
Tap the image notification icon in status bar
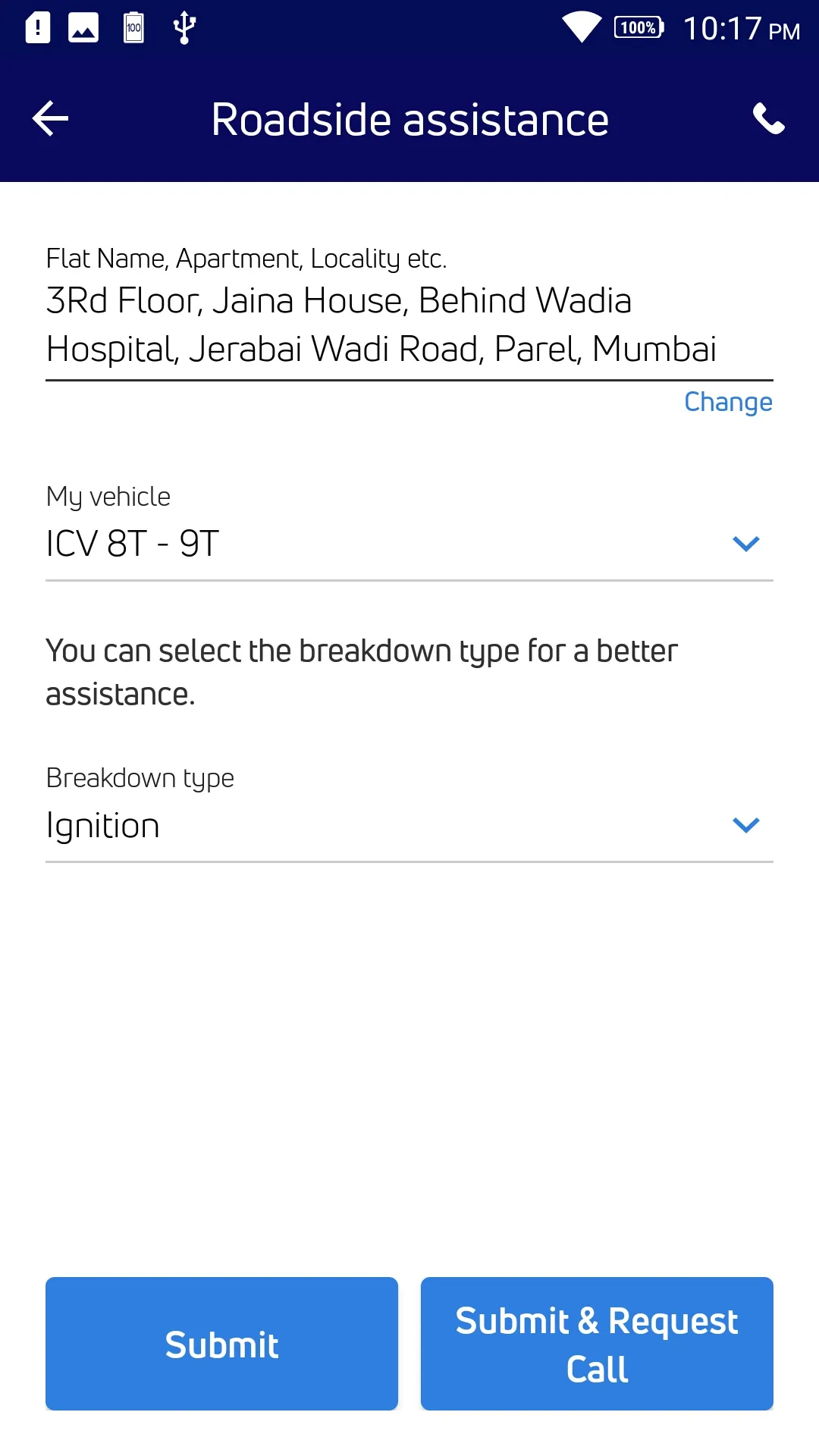click(x=82, y=29)
